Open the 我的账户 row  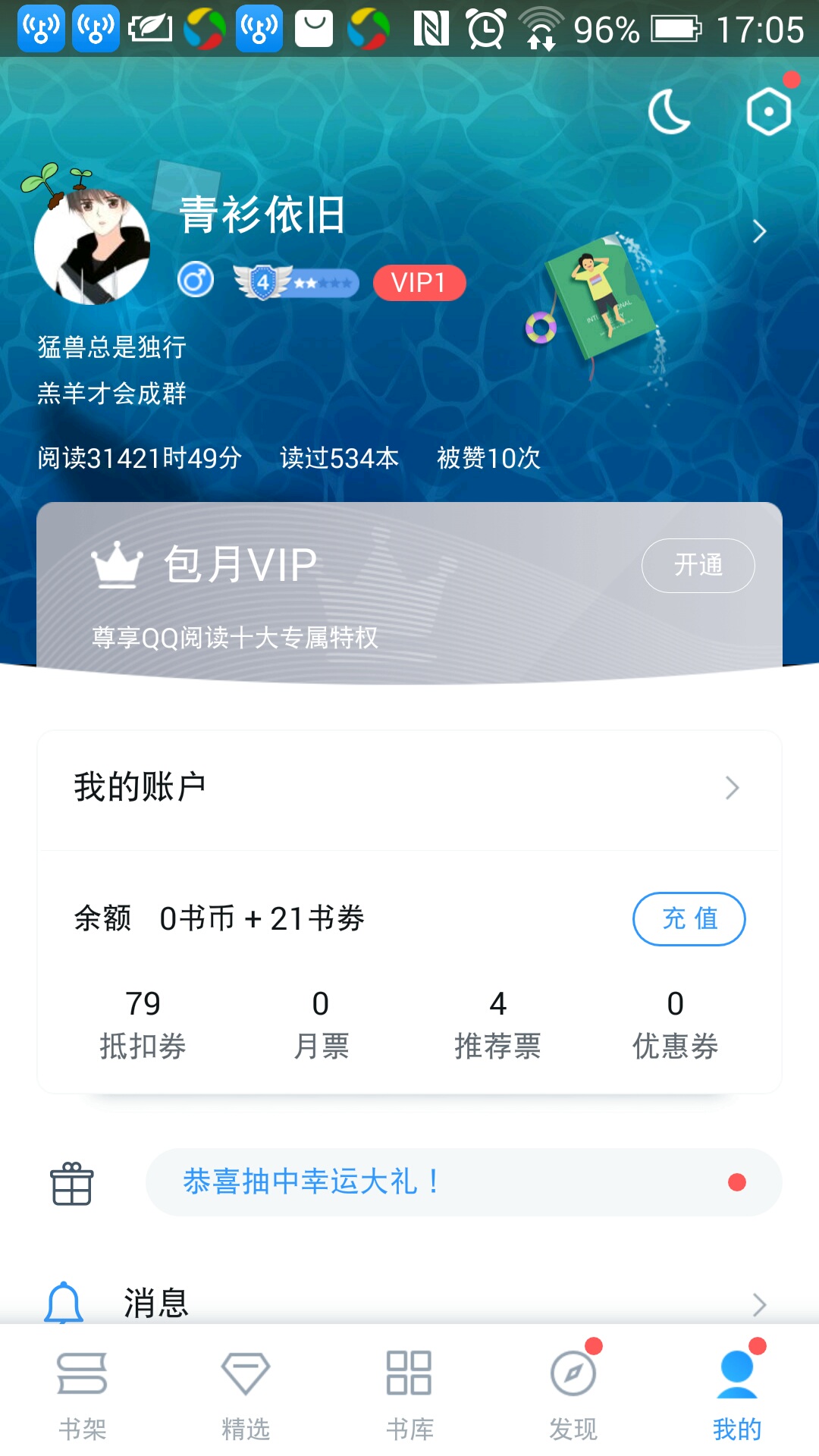click(x=409, y=787)
